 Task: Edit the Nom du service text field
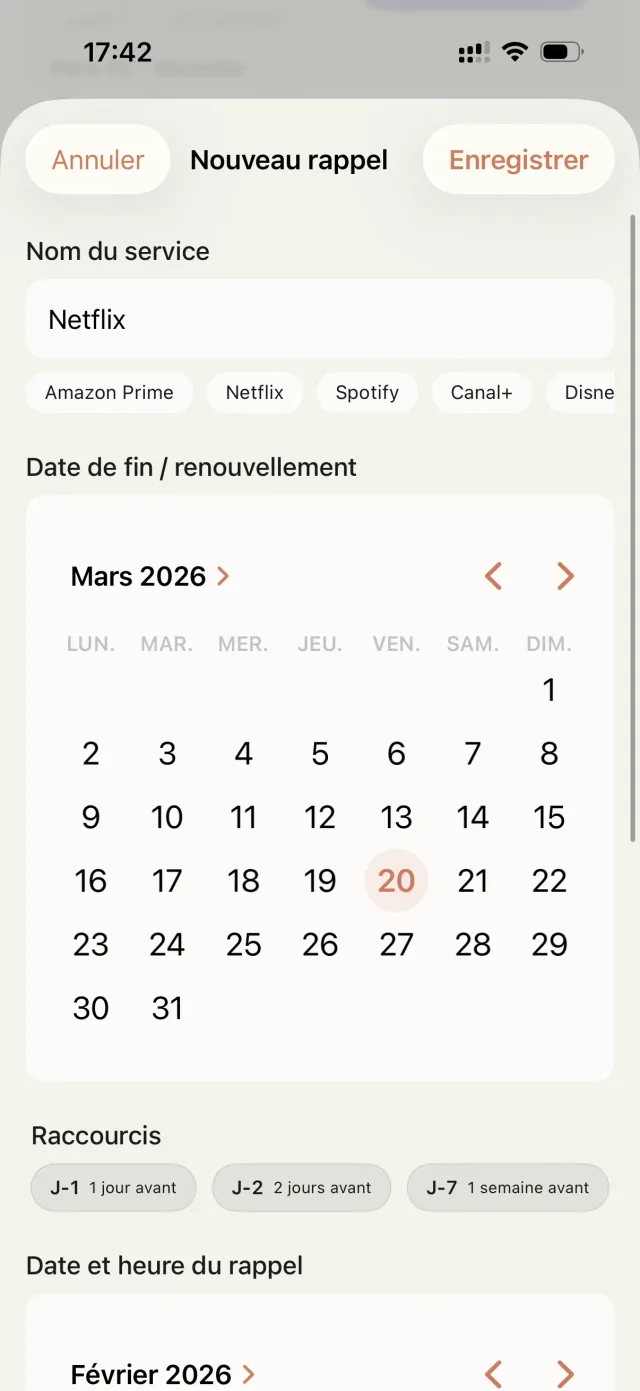(320, 320)
